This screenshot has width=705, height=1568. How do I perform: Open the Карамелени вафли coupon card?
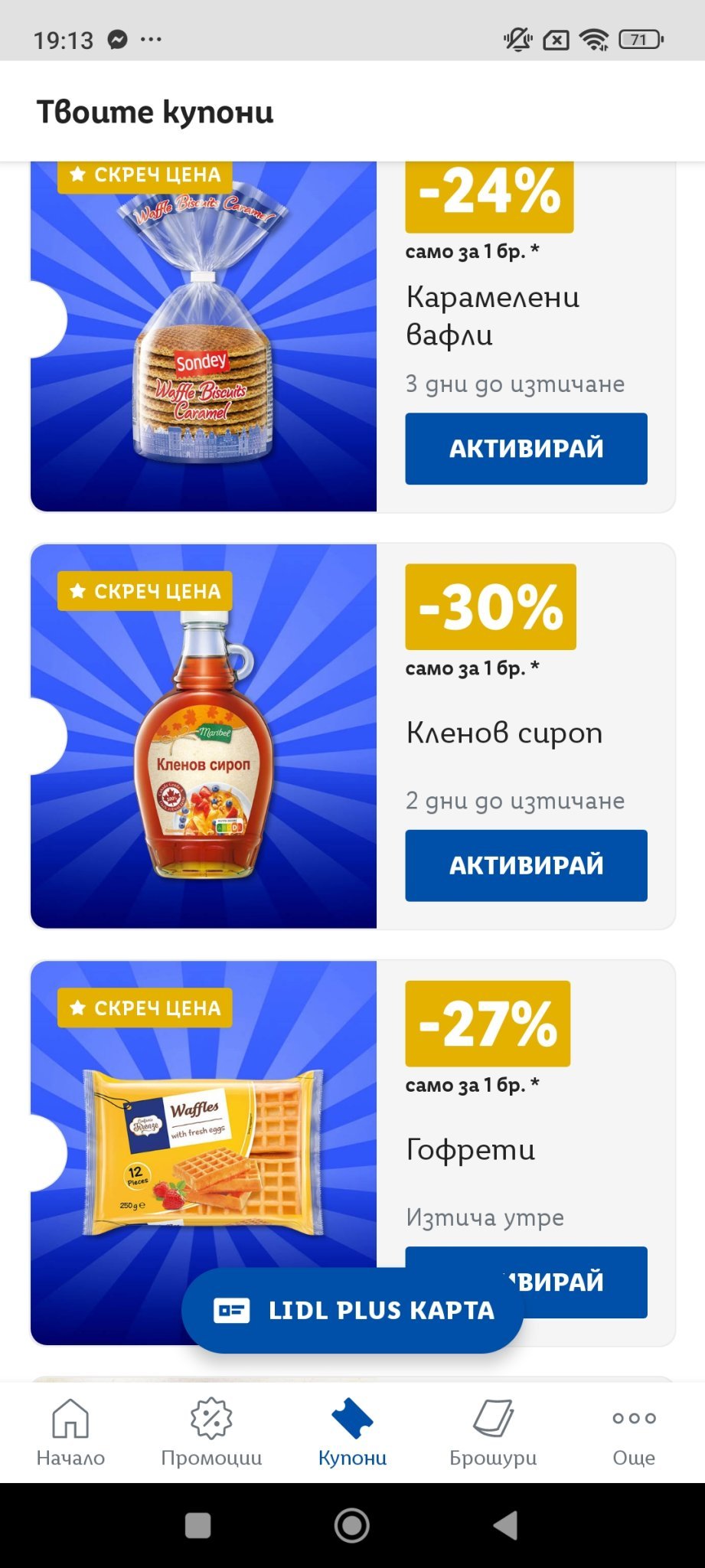pos(353,337)
